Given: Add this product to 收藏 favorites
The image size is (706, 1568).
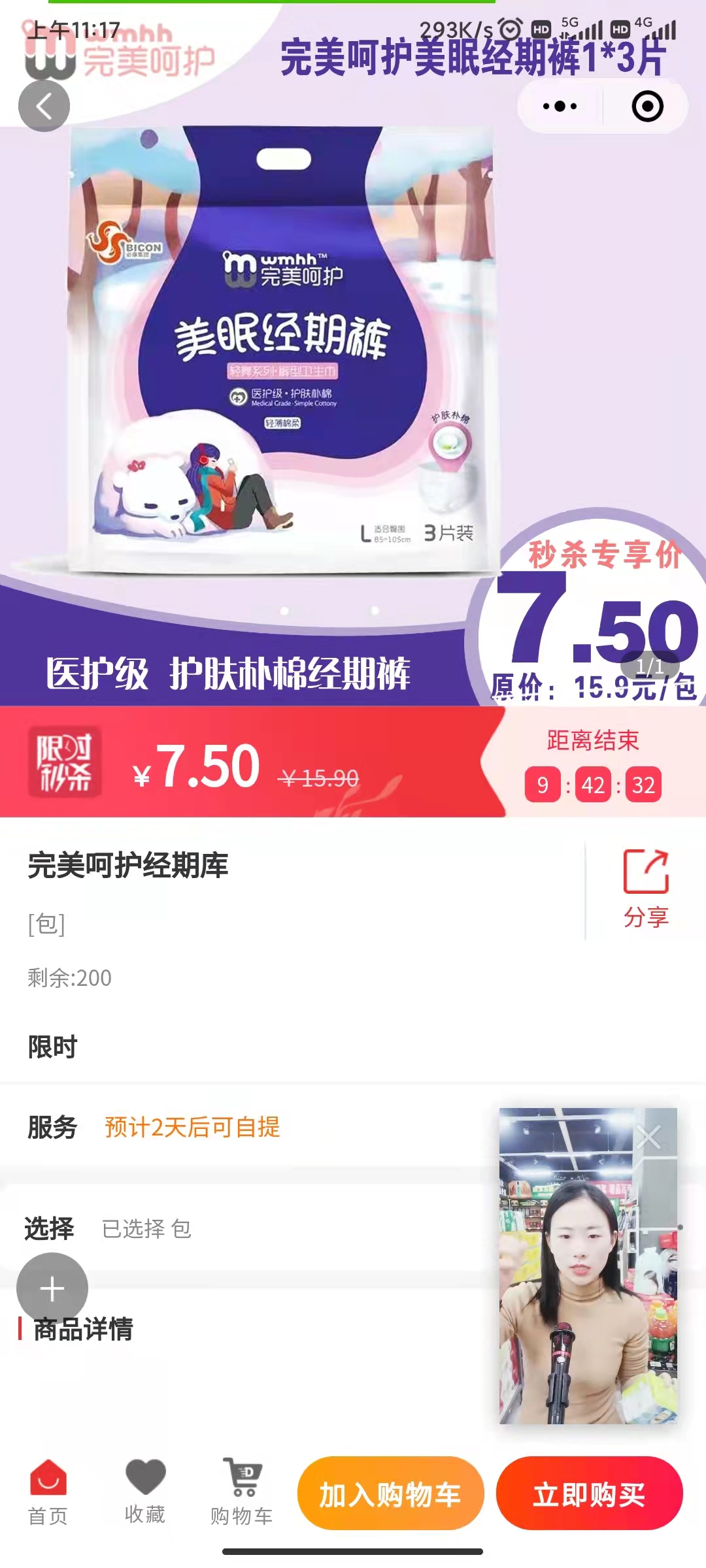Looking at the screenshot, I should (x=144, y=1492).
